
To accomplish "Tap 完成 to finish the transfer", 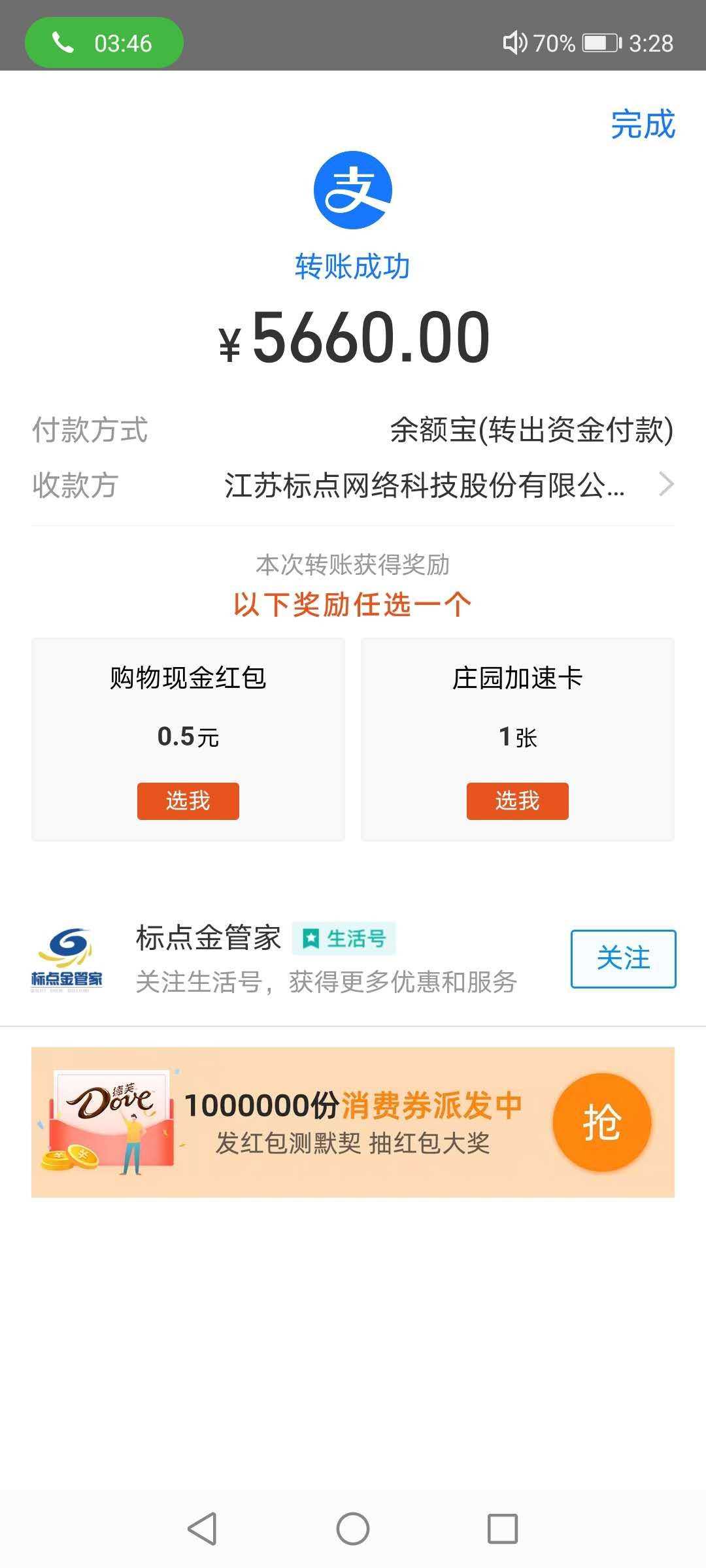I will tap(643, 124).
